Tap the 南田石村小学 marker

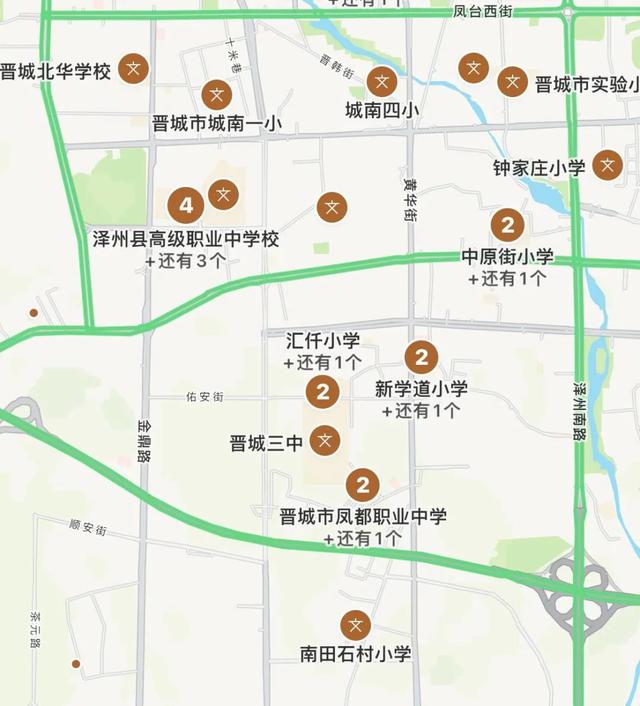pos(355,626)
